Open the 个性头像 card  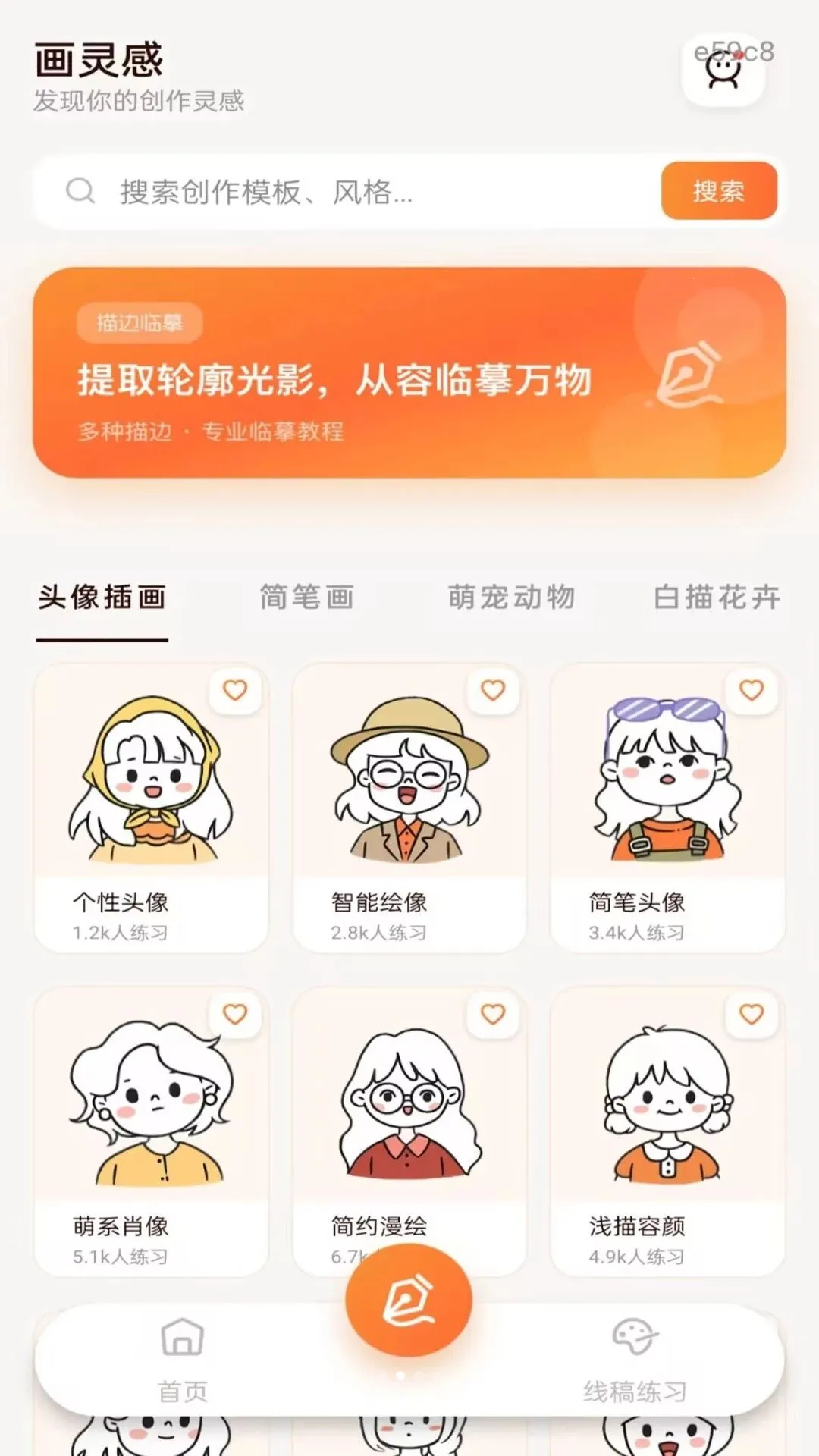tap(151, 808)
